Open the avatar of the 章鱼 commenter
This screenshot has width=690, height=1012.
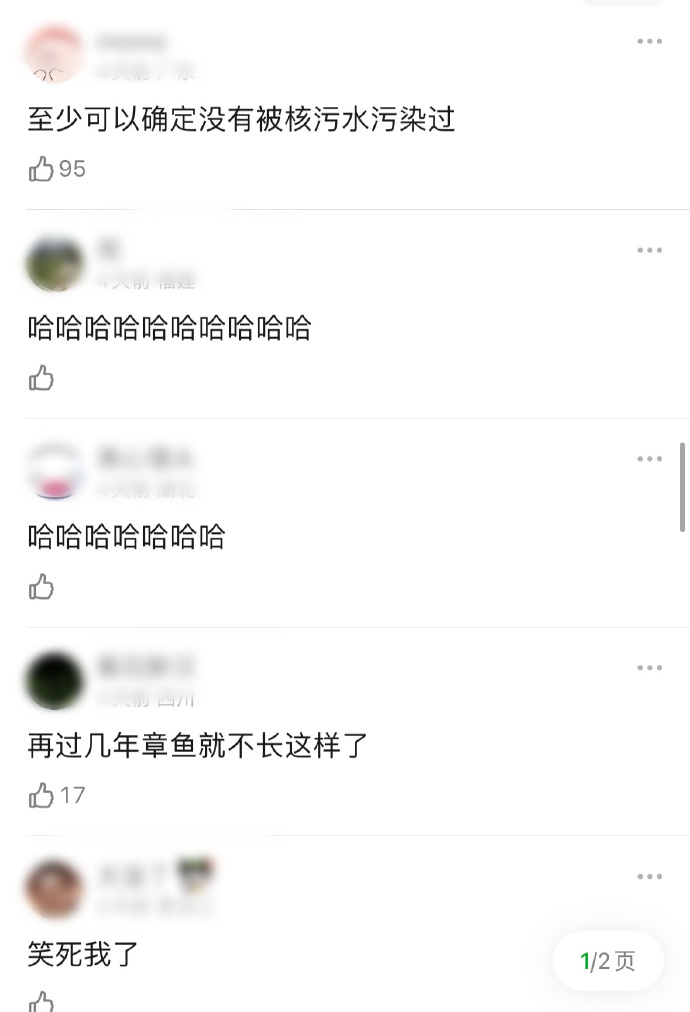tap(54, 680)
